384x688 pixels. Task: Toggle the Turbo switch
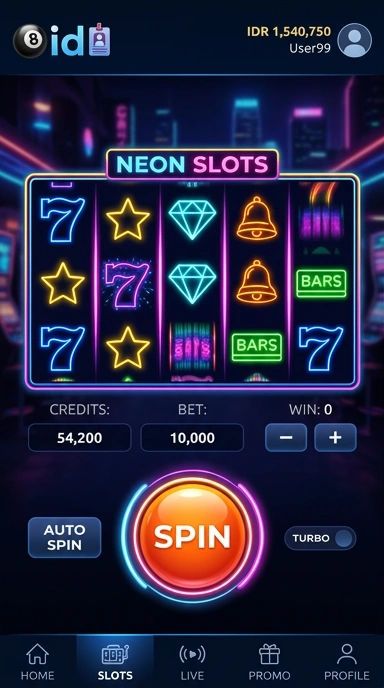pos(320,538)
